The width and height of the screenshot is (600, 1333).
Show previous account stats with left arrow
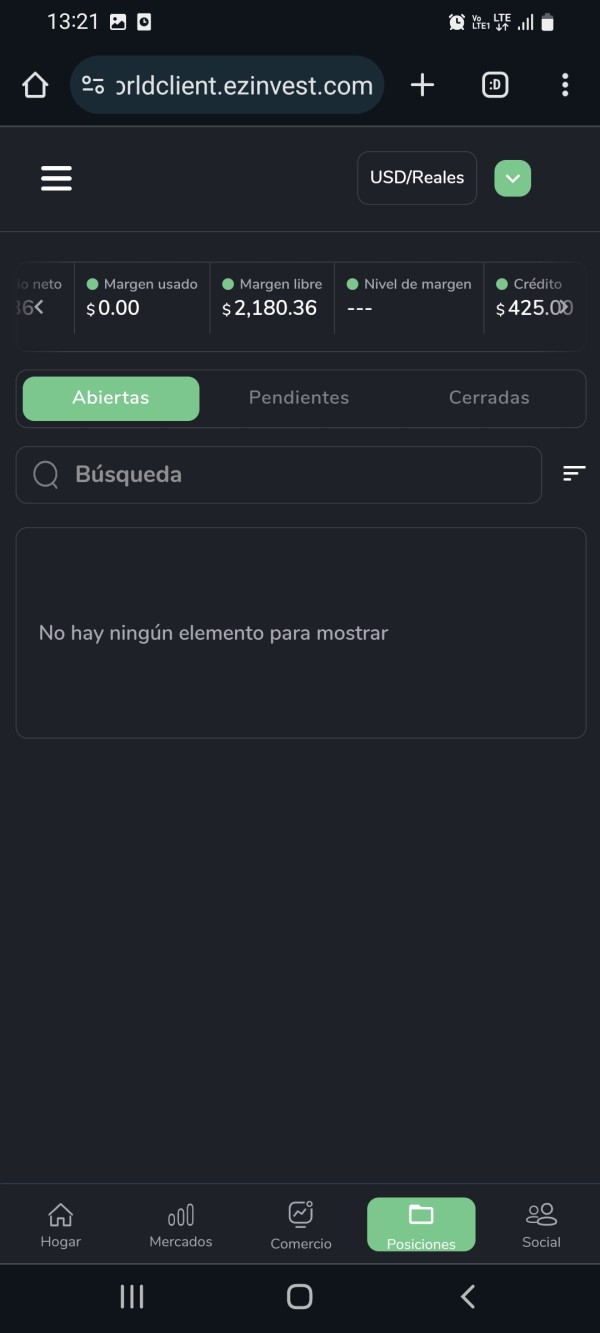(x=38, y=307)
